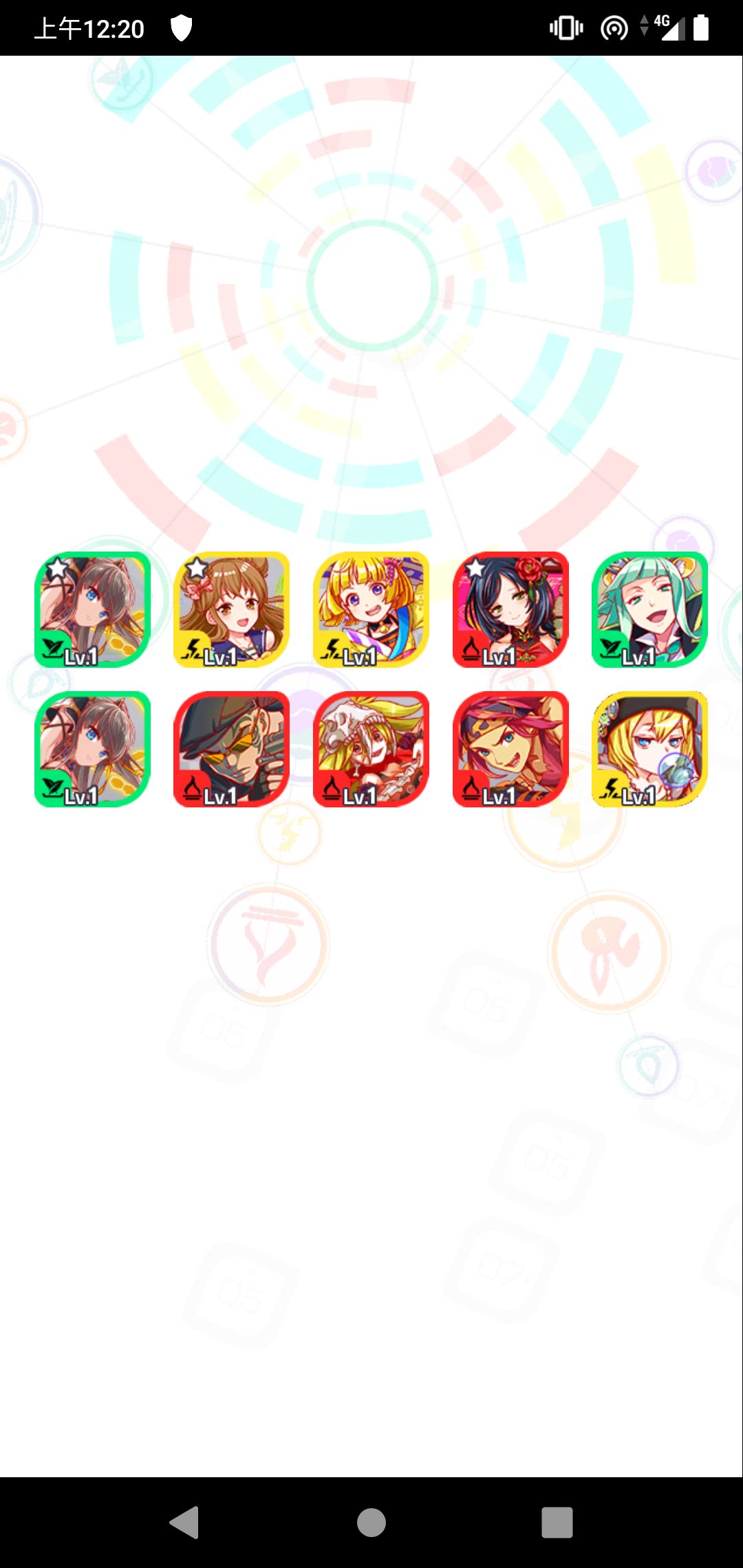Pick the cat-ear girl card without star

point(93,749)
